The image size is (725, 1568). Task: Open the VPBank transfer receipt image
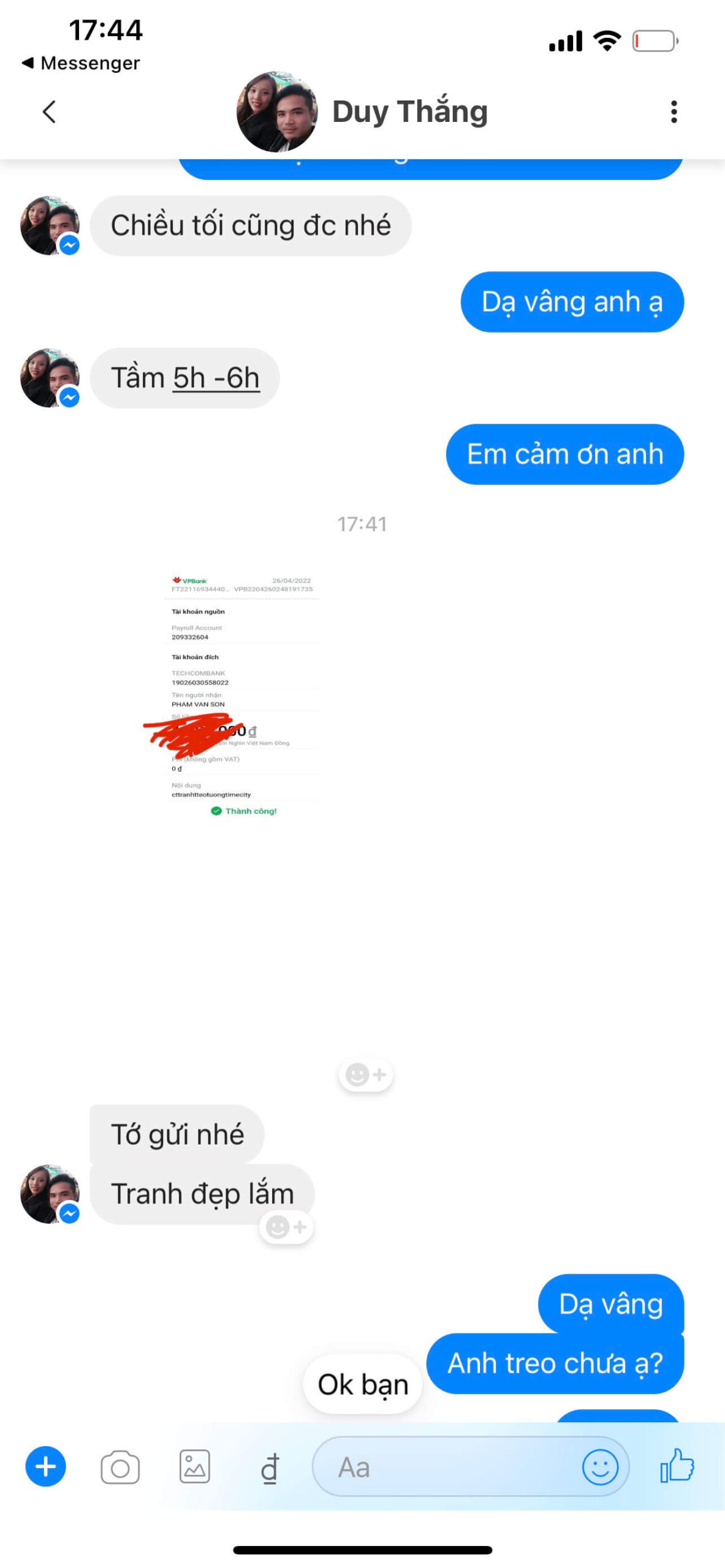(x=243, y=695)
